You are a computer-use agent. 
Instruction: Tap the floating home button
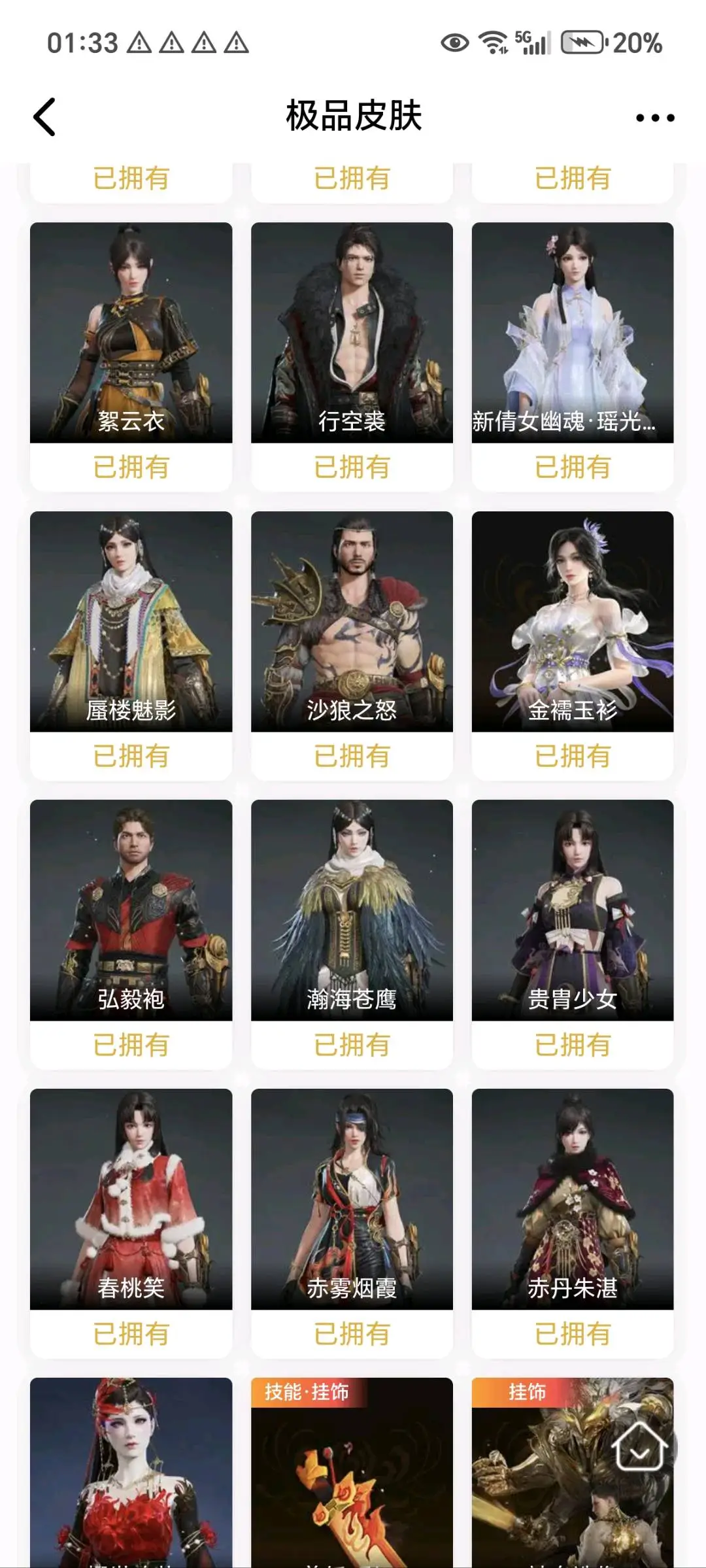[x=640, y=1446]
